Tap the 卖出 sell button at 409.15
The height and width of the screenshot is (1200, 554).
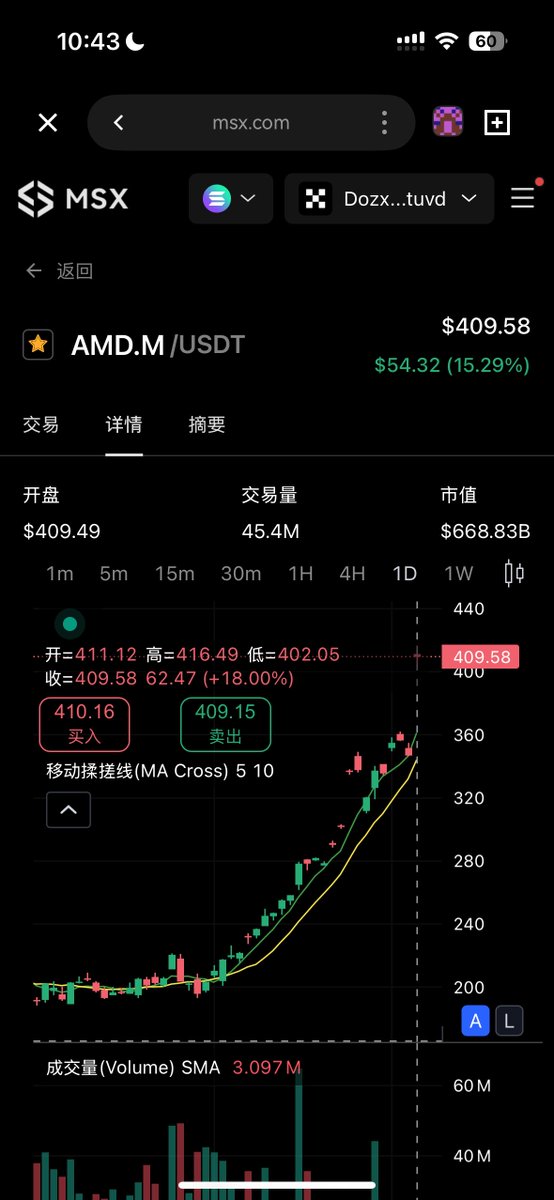click(226, 725)
